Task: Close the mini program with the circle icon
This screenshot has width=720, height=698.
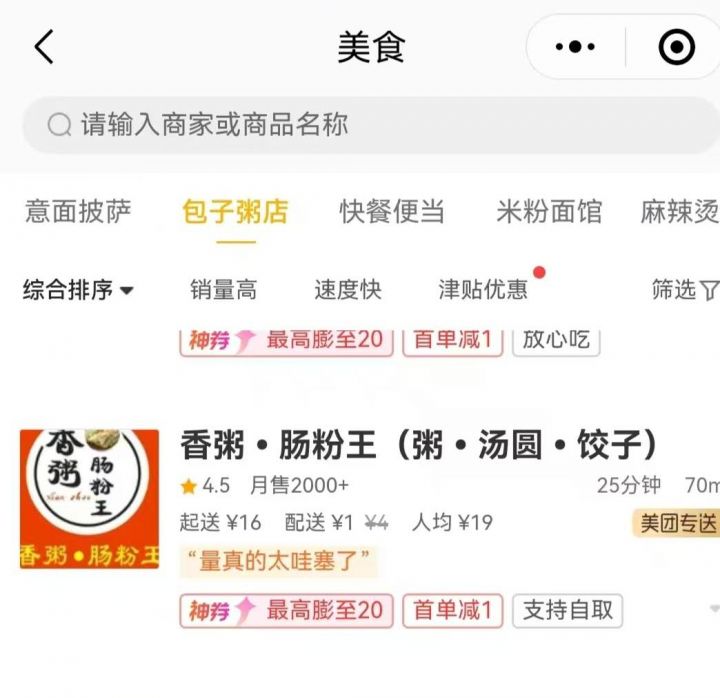Action: (676, 47)
